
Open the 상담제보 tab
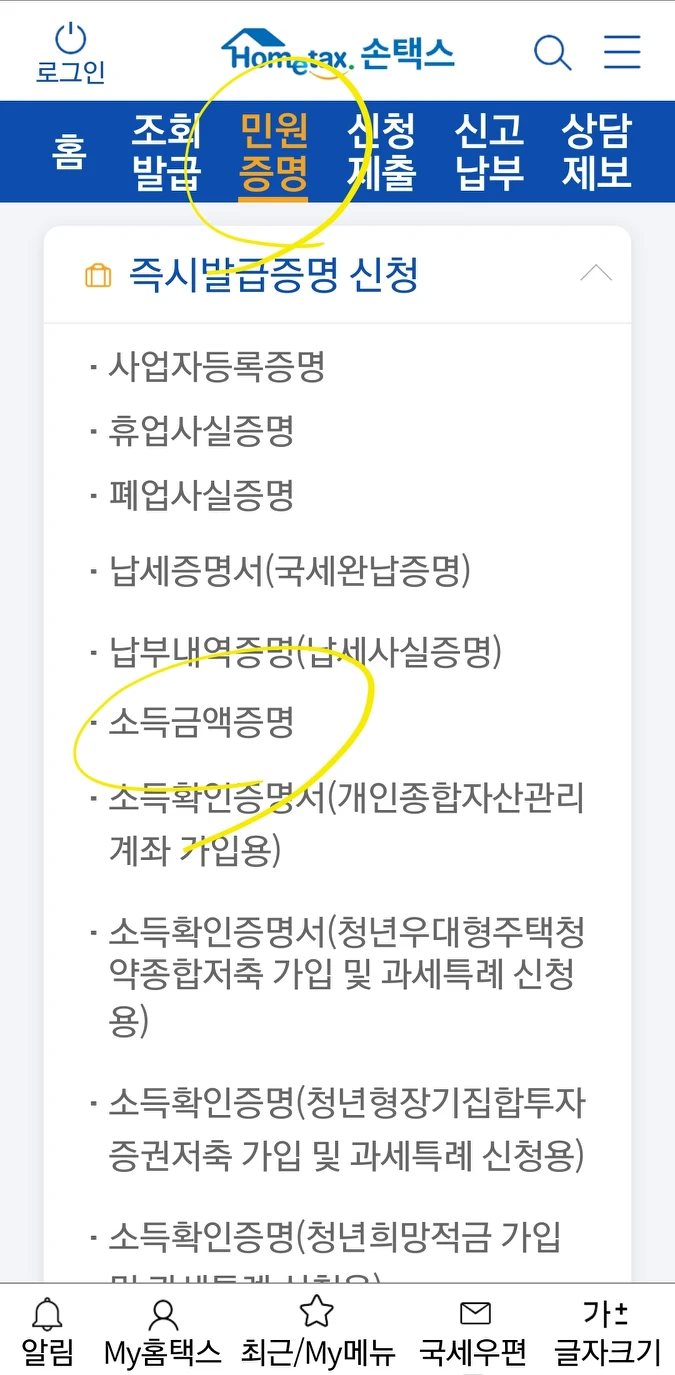pos(596,152)
